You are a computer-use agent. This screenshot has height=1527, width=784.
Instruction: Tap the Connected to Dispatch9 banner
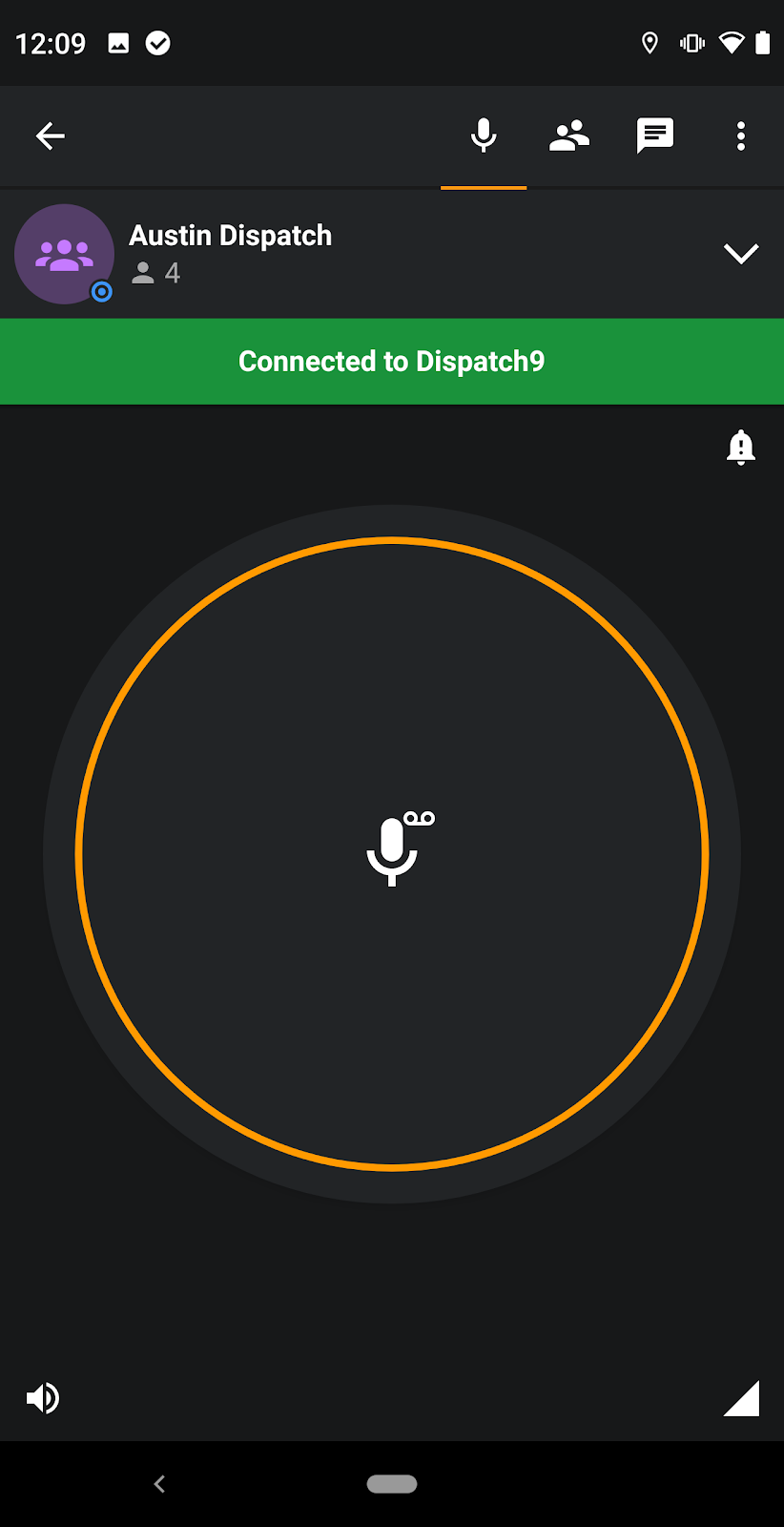click(391, 361)
